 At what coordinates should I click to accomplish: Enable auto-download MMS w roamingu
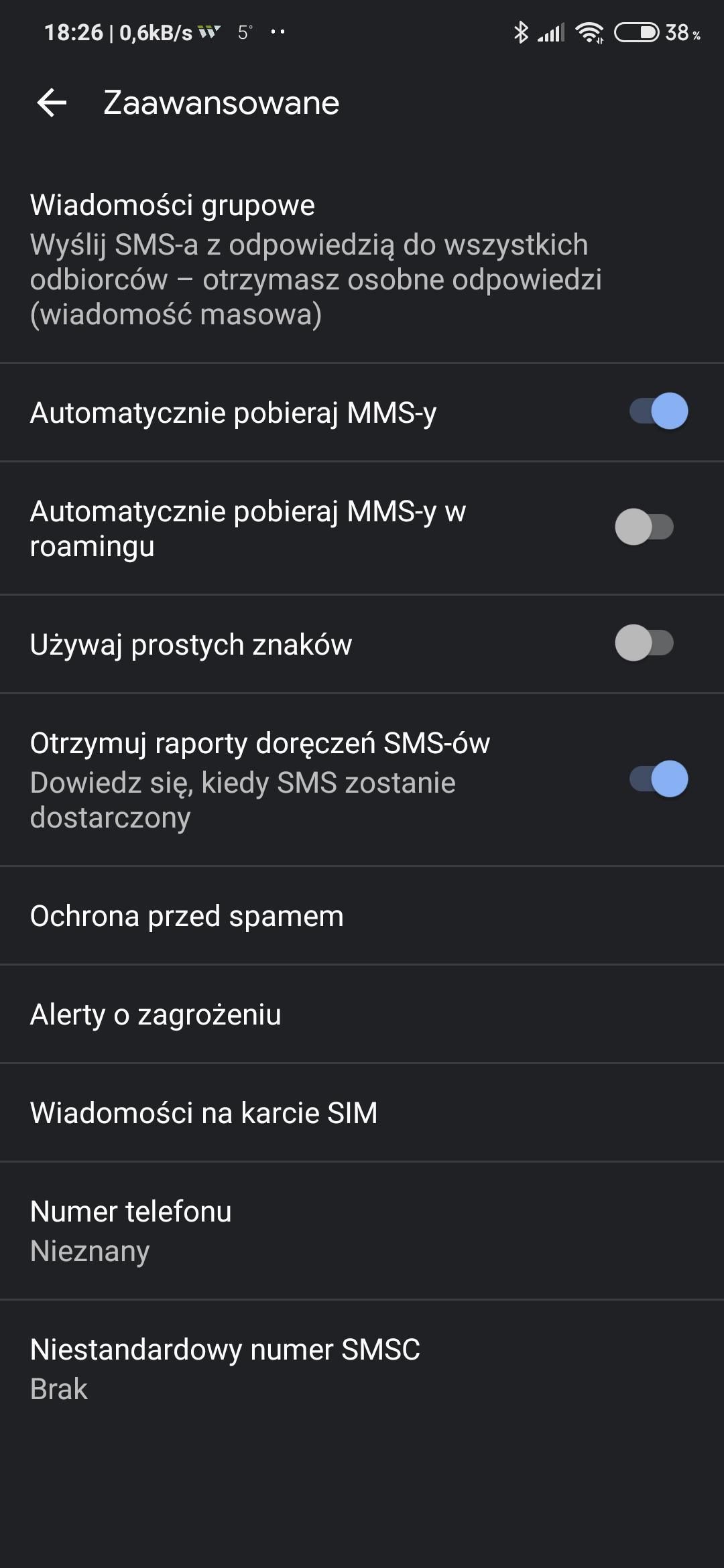(x=644, y=527)
